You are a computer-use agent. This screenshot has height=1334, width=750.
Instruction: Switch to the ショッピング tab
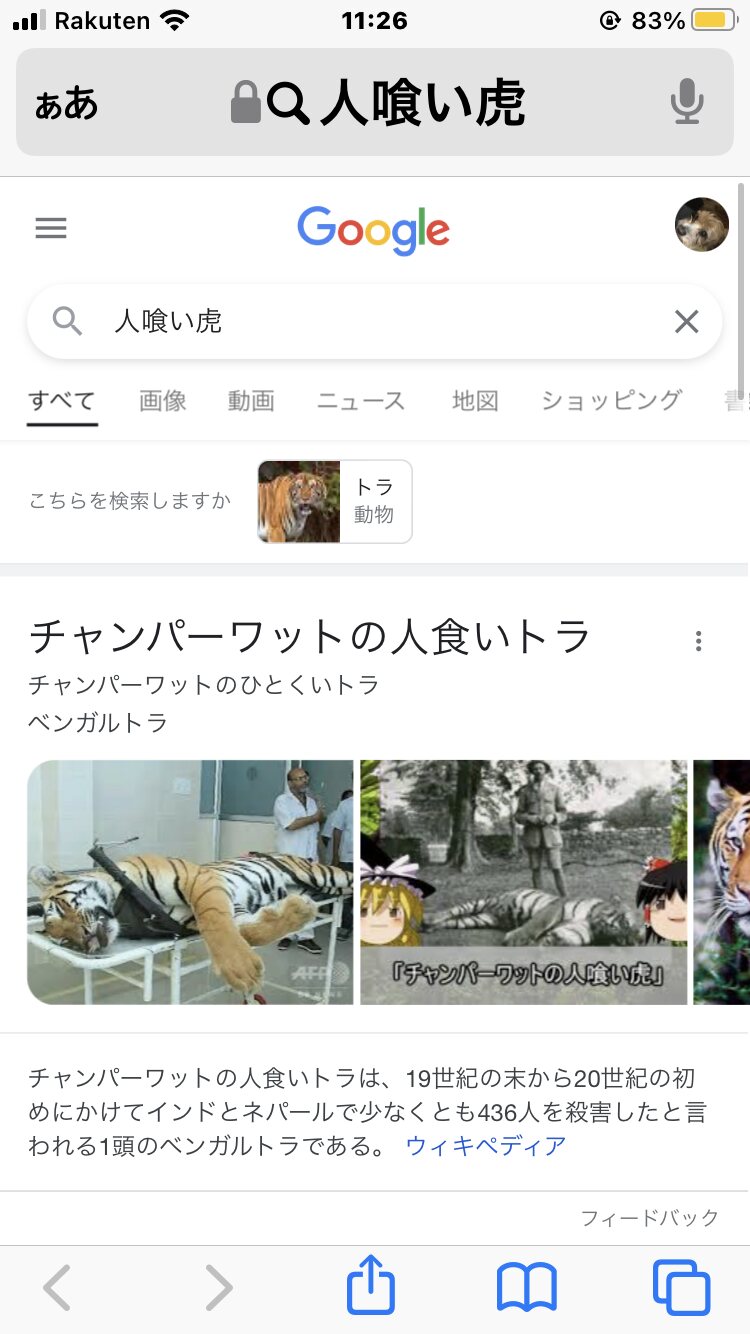(611, 401)
